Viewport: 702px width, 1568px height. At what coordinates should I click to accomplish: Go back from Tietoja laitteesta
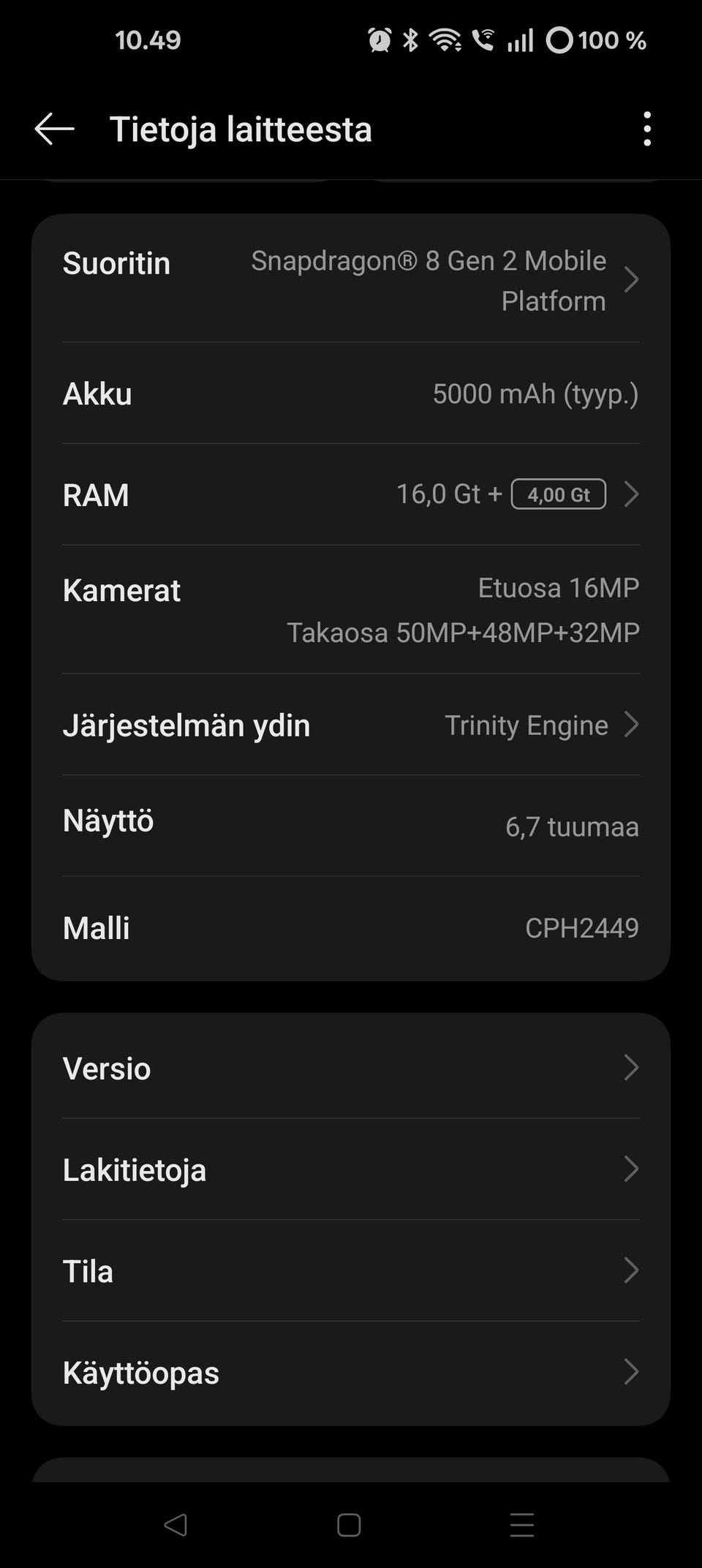(55, 129)
